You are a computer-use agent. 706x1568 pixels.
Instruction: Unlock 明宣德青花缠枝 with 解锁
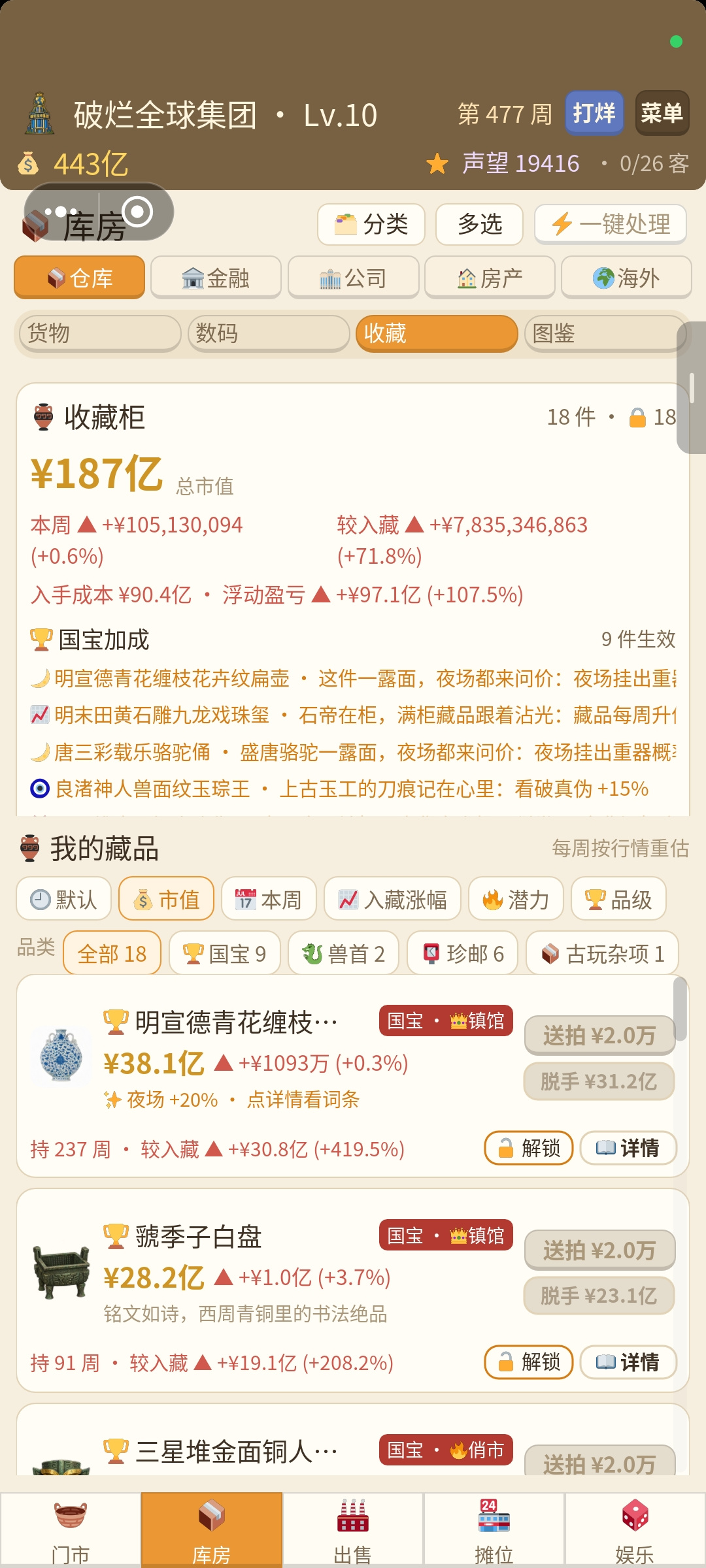[528, 1148]
